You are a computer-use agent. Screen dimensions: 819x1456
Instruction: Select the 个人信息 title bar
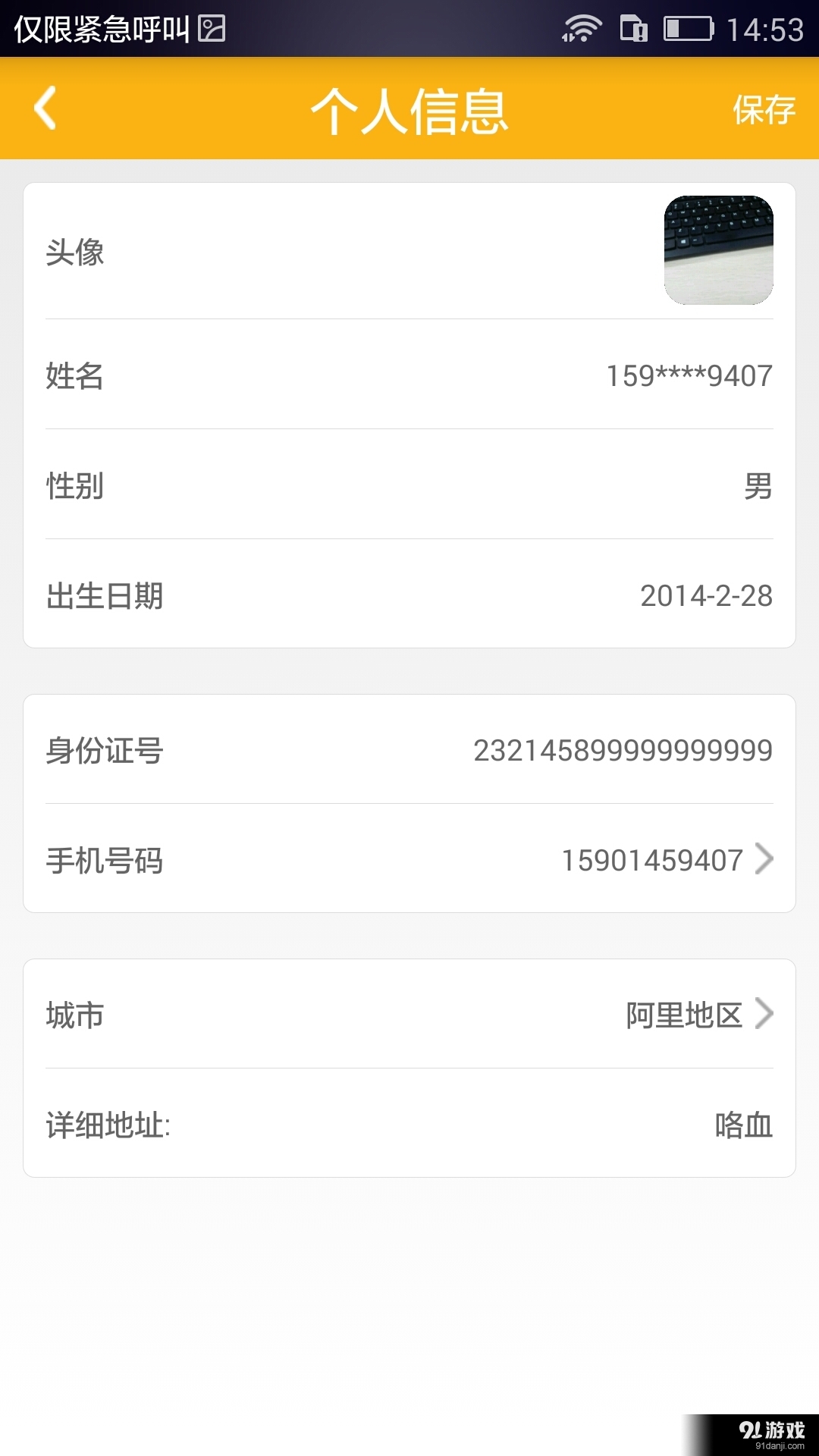pyautogui.click(x=409, y=110)
